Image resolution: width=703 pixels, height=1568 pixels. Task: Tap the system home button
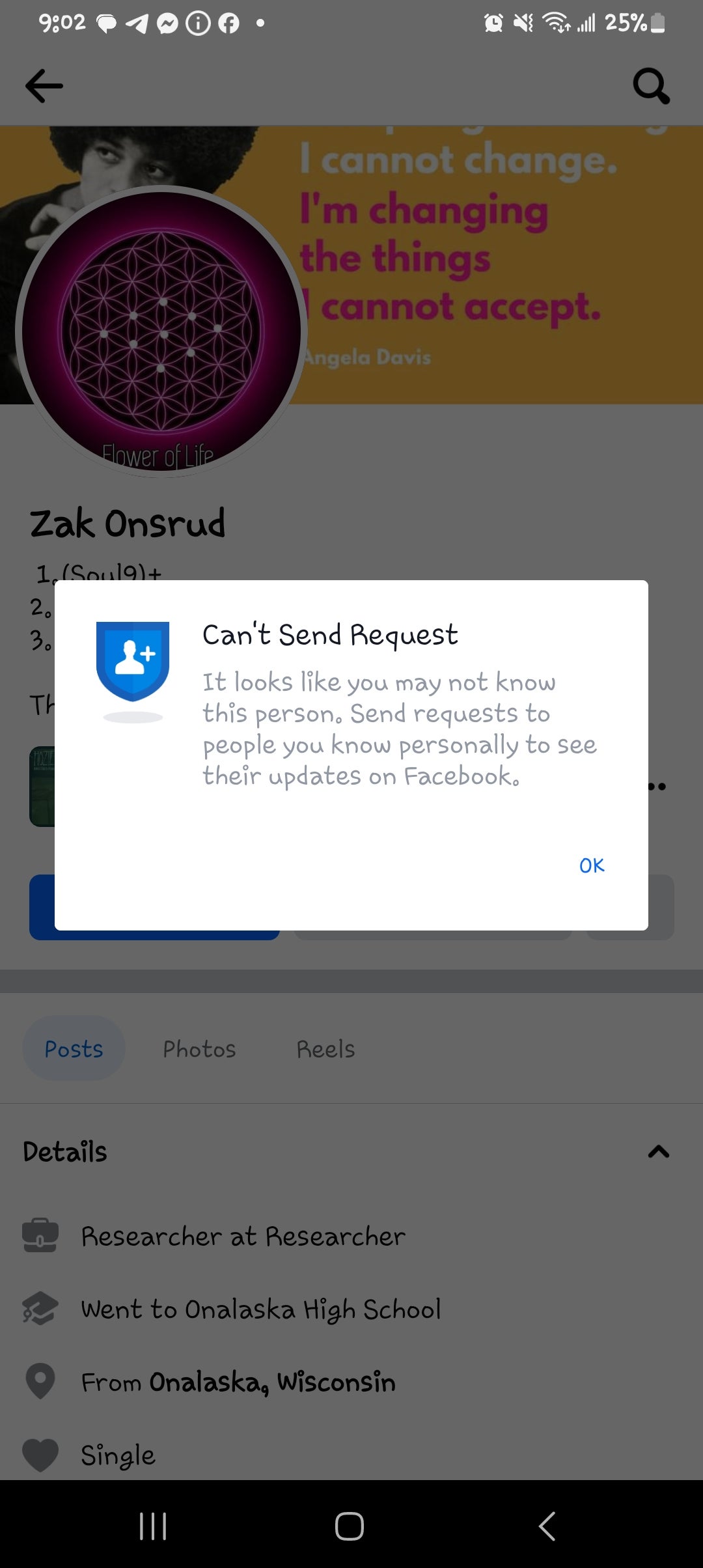tap(350, 1526)
